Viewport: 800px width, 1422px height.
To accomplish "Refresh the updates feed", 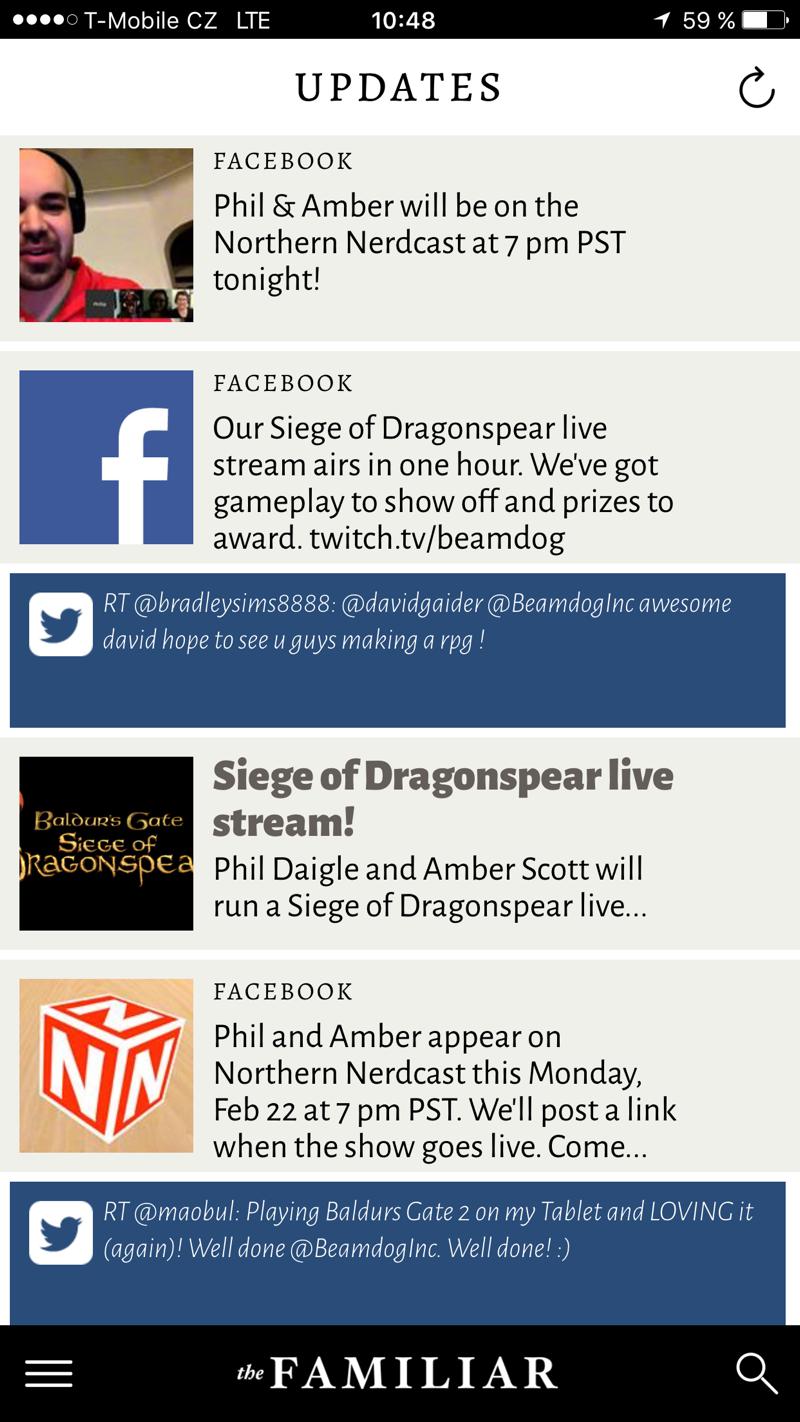I will 756,88.
